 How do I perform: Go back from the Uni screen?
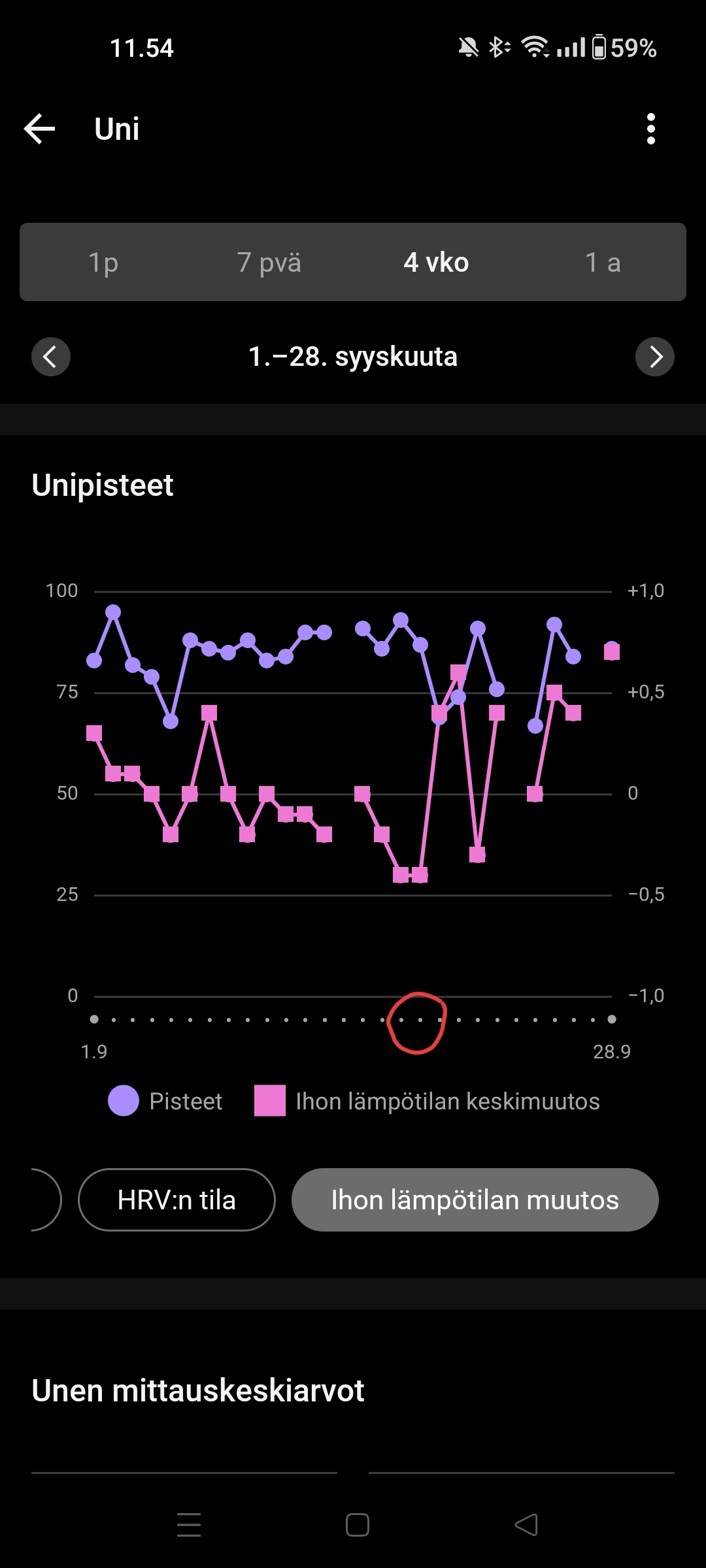tap(39, 129)
